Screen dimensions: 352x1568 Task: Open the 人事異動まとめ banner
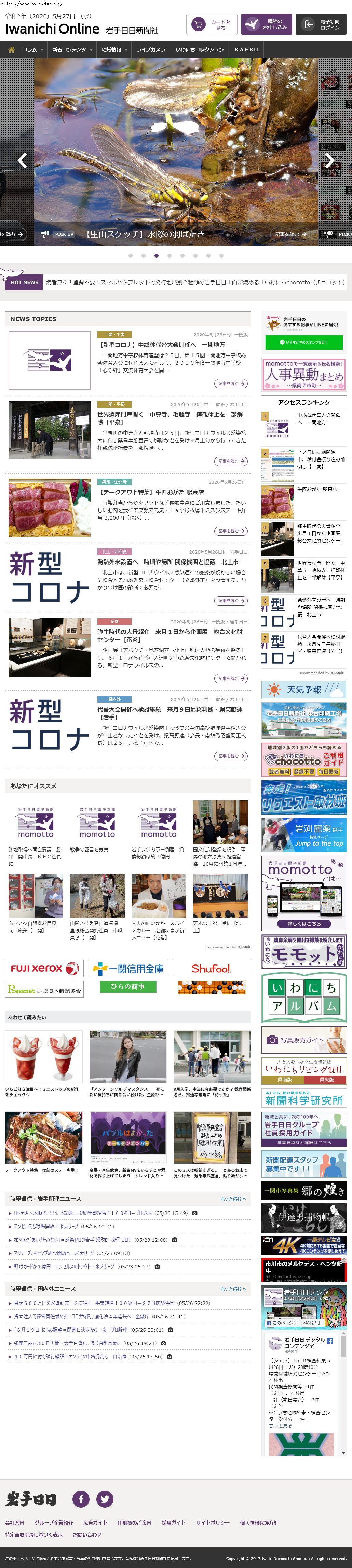(x=303, y=373)
